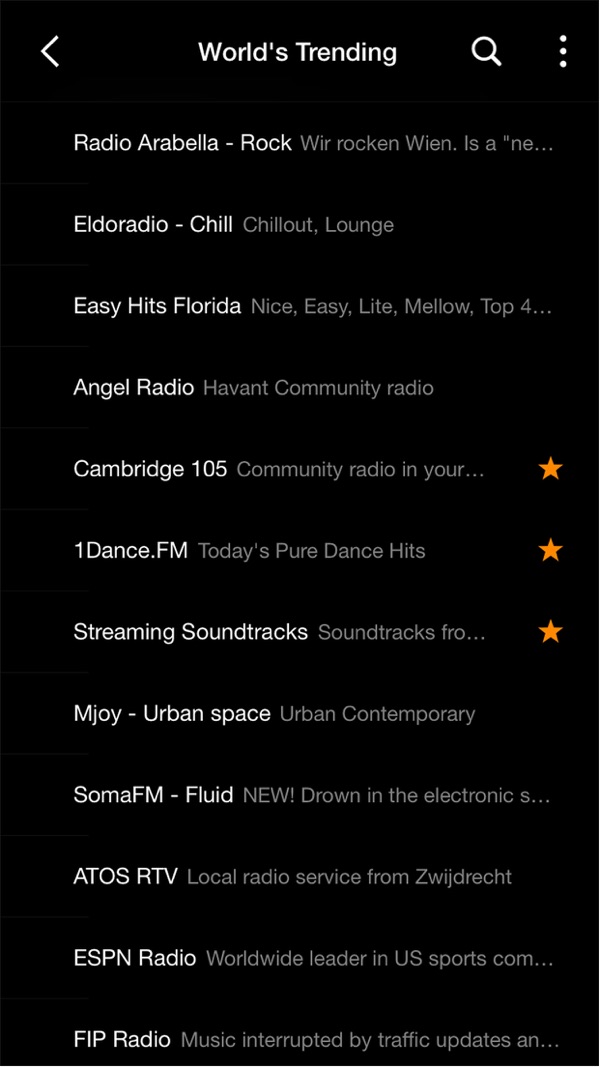Screen dimensions: 600x1067
Task: Open FIP Radio station
Action: point(300,1034)
